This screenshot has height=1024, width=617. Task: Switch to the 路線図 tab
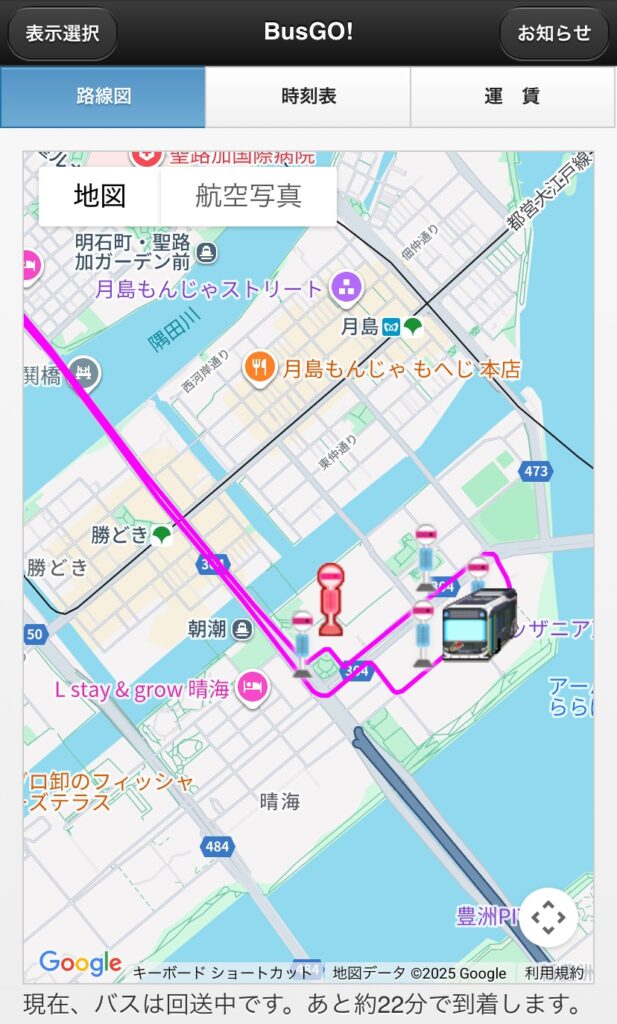(103, 97)
